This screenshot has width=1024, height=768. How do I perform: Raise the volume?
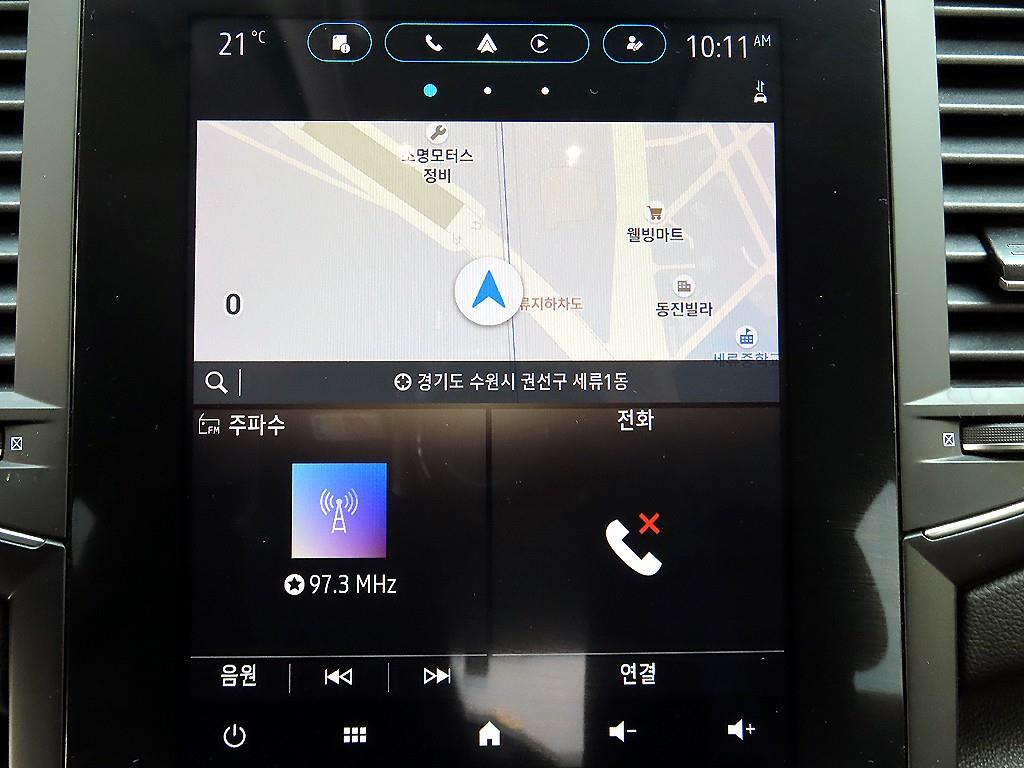[741, 729]
